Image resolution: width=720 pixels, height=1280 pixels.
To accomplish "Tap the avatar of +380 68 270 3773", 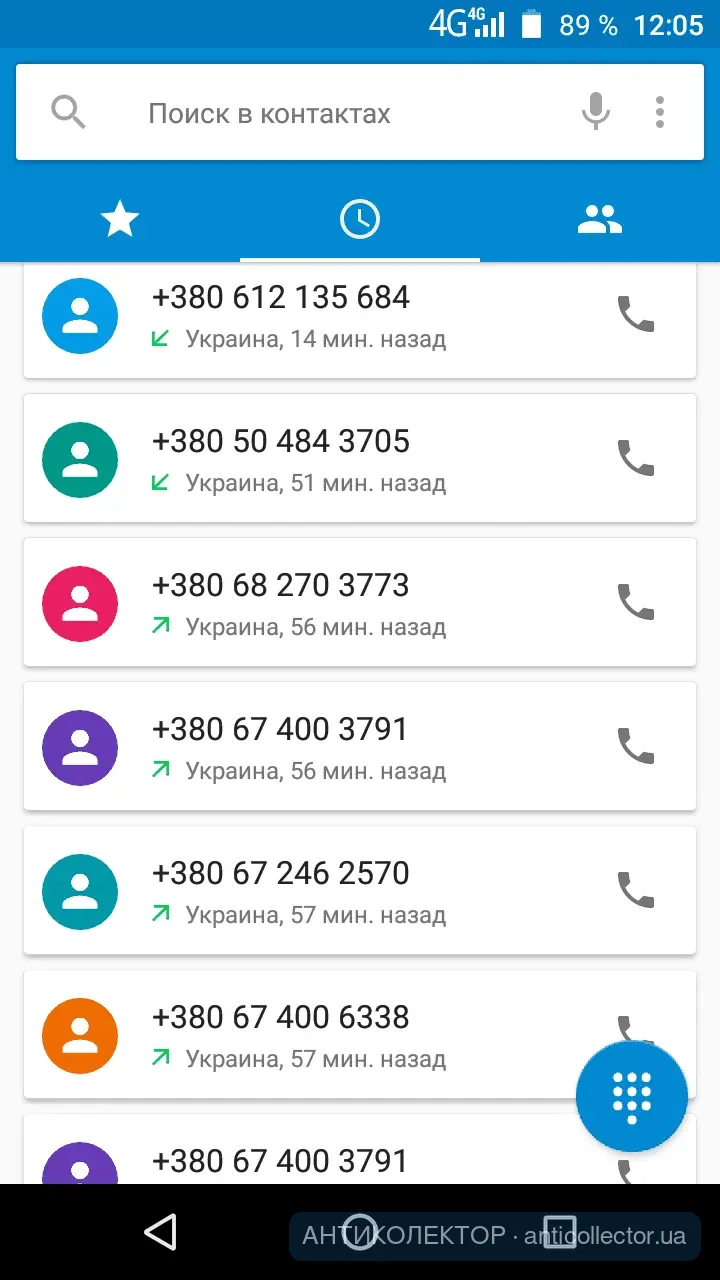I will point(80,603).
